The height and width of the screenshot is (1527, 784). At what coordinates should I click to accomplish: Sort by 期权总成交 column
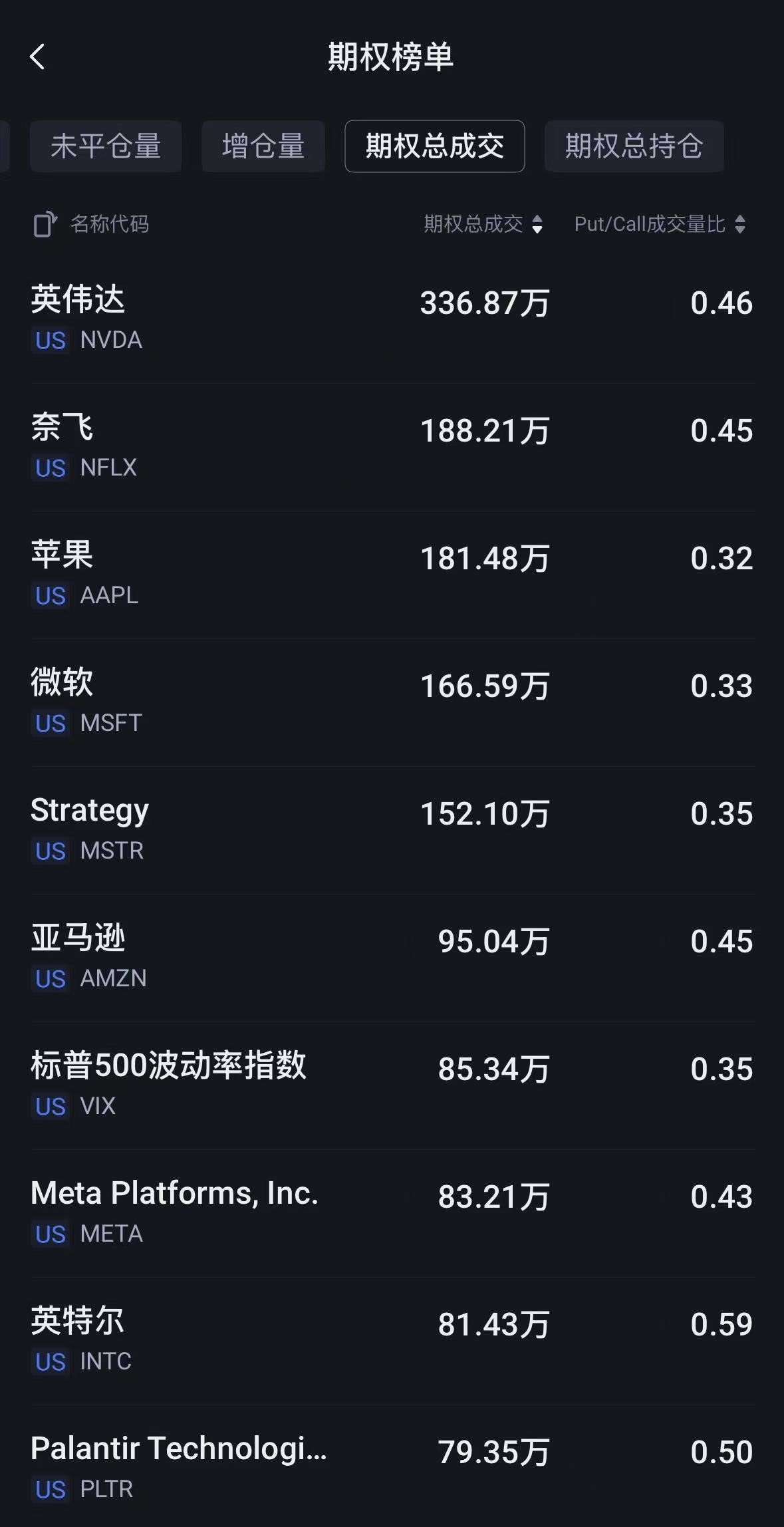(x=484, y=224)
